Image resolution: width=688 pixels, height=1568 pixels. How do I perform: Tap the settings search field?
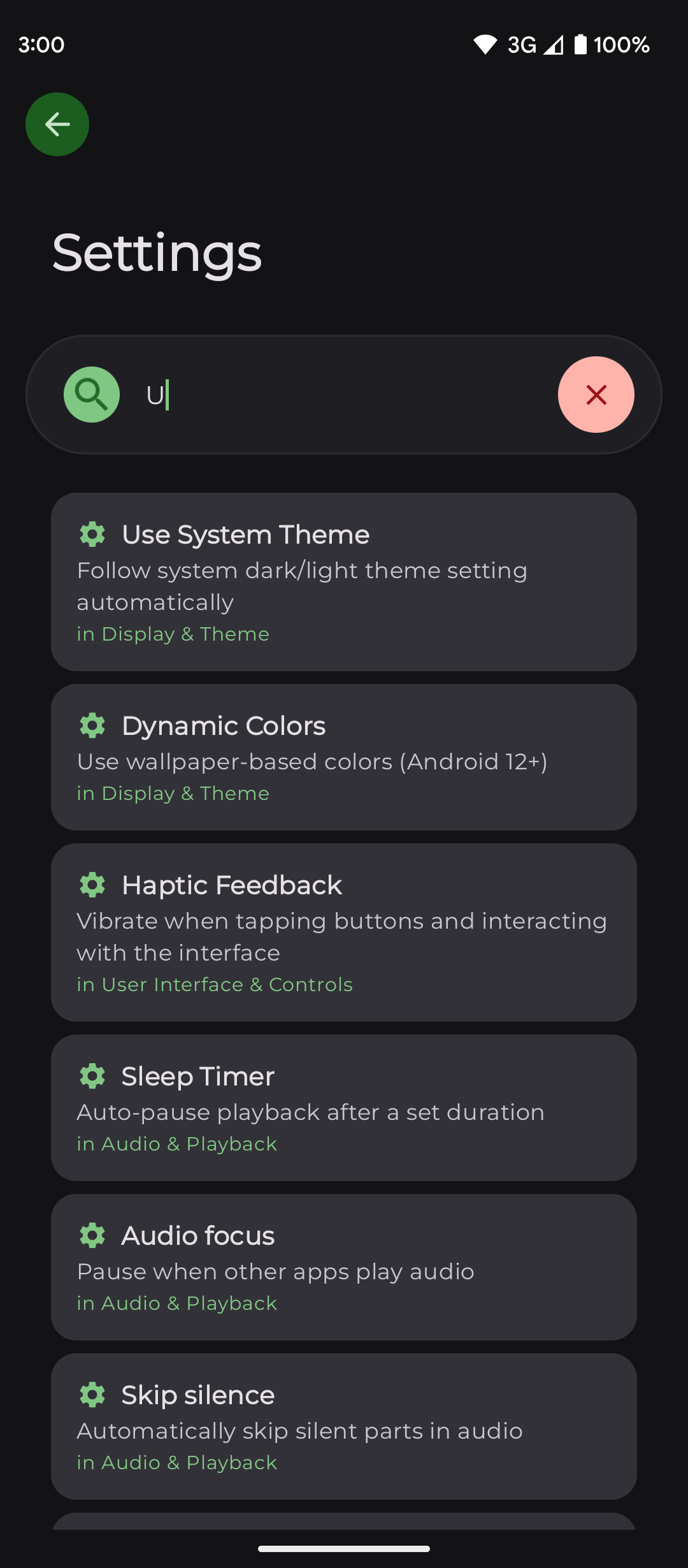344,395
